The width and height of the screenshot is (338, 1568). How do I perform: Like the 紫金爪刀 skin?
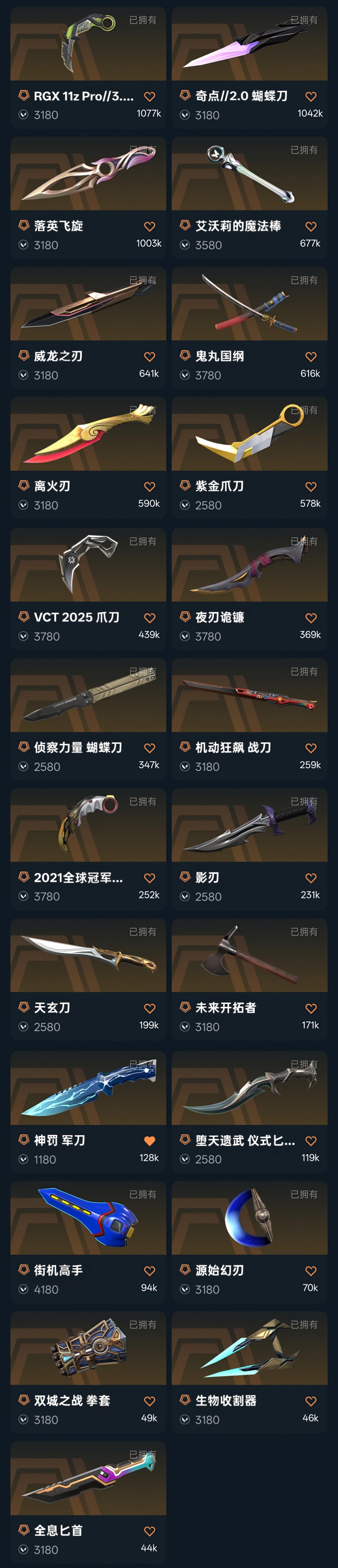[x=311, y=487]
